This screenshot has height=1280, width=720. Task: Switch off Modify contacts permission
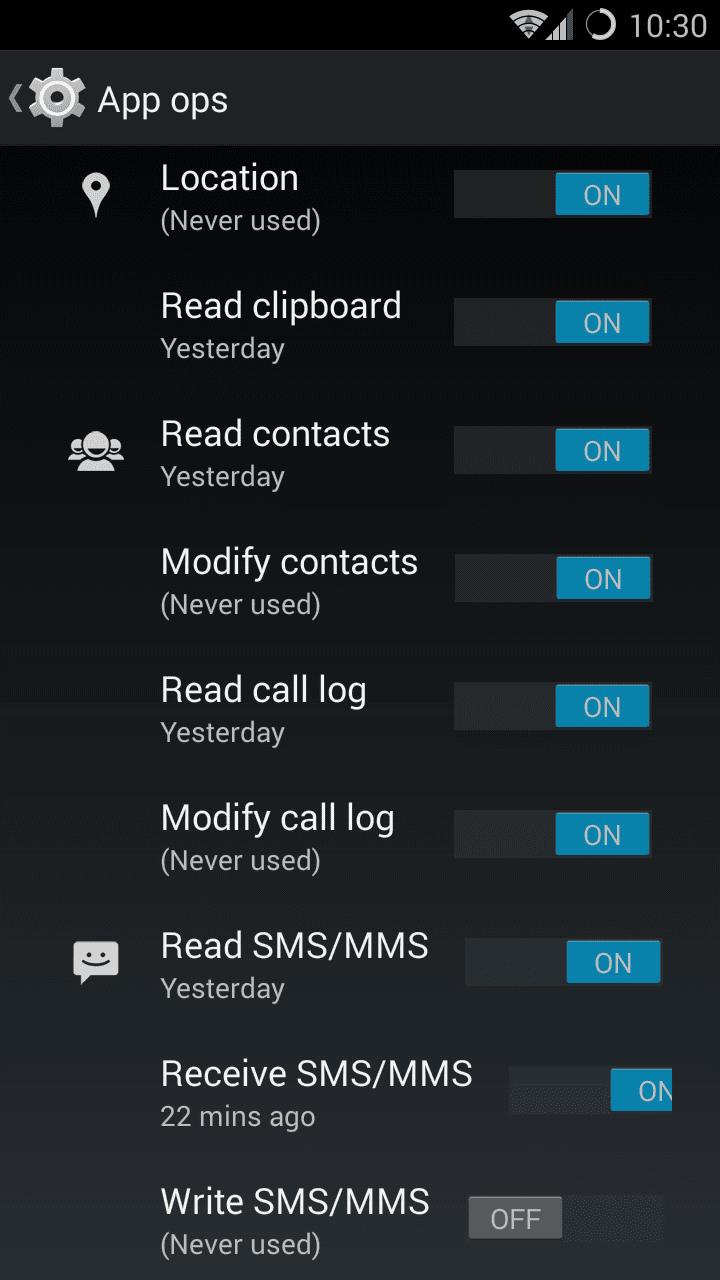click(x=554, y=579)
